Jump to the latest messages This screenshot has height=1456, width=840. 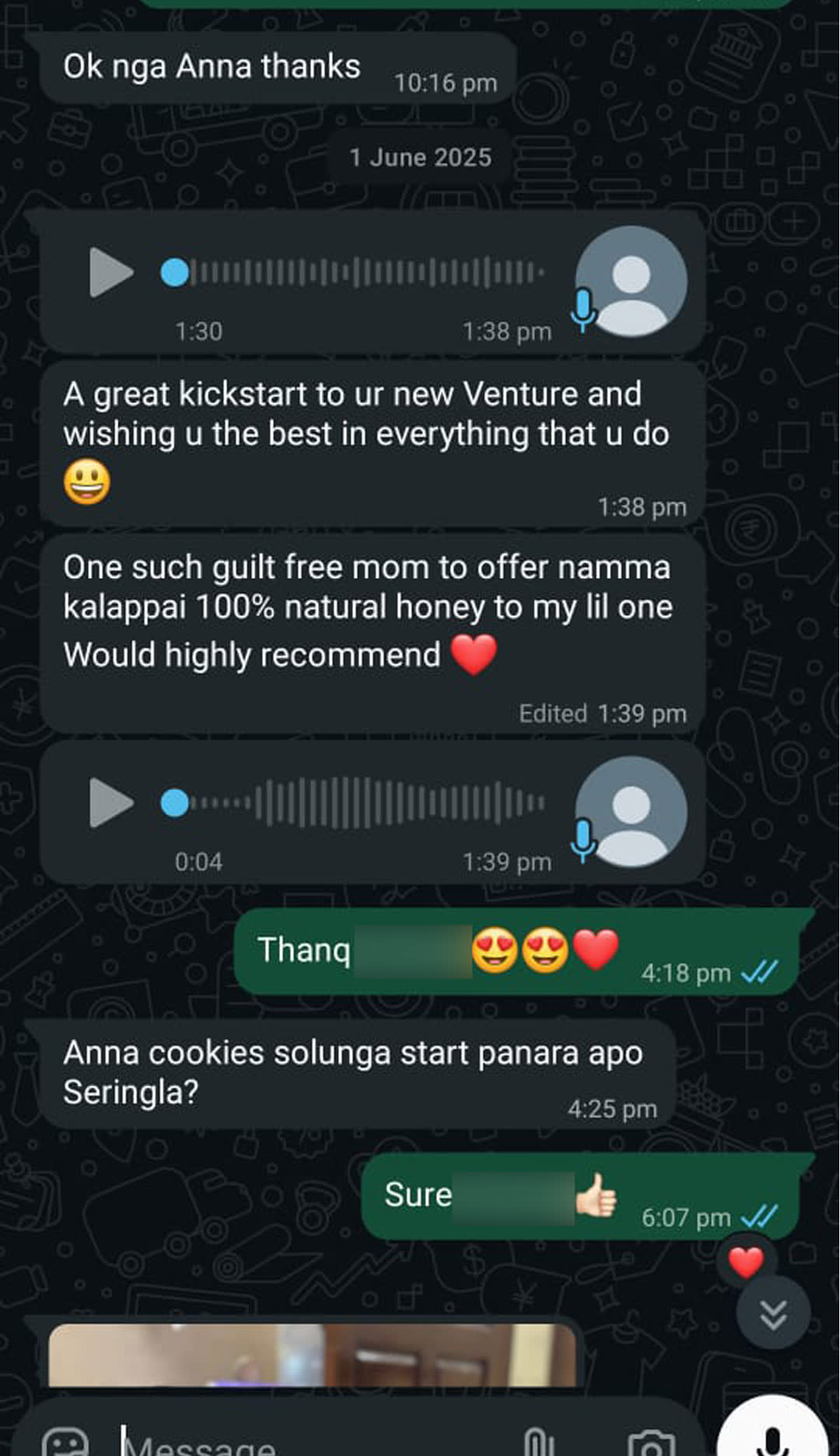773,1314
